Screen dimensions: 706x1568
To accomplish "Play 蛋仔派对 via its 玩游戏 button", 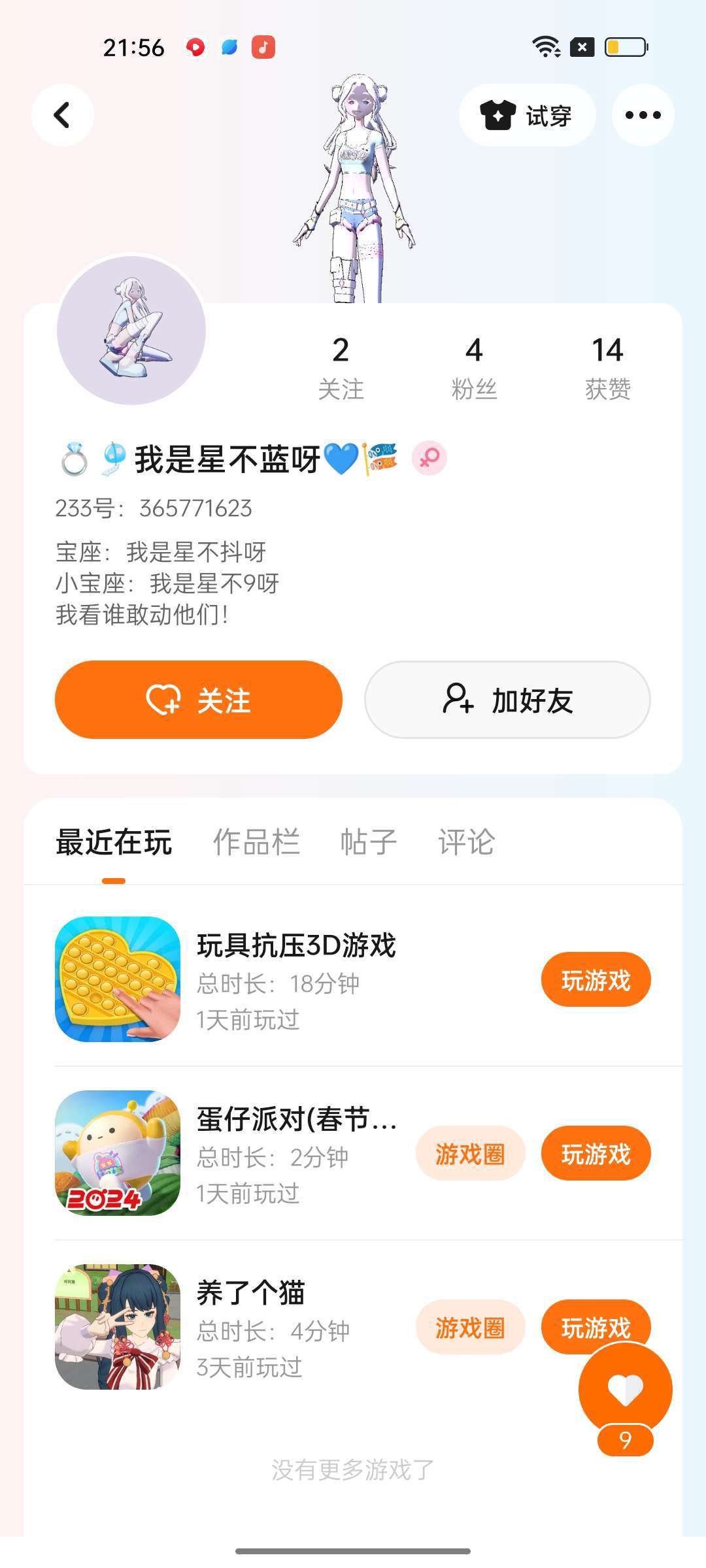I will [x=596, y=1154].
